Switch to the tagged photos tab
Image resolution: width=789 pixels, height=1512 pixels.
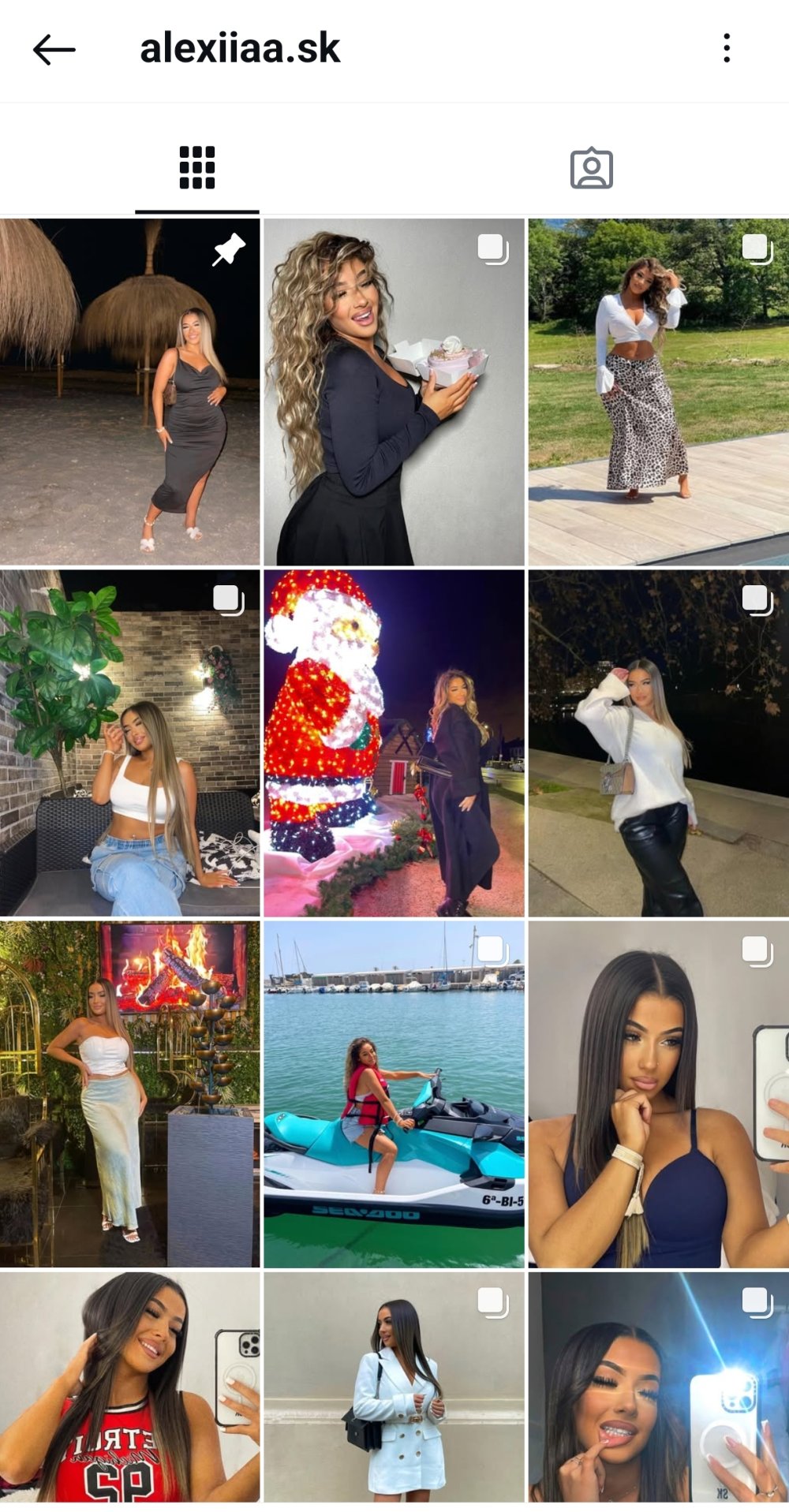(591, 168)
